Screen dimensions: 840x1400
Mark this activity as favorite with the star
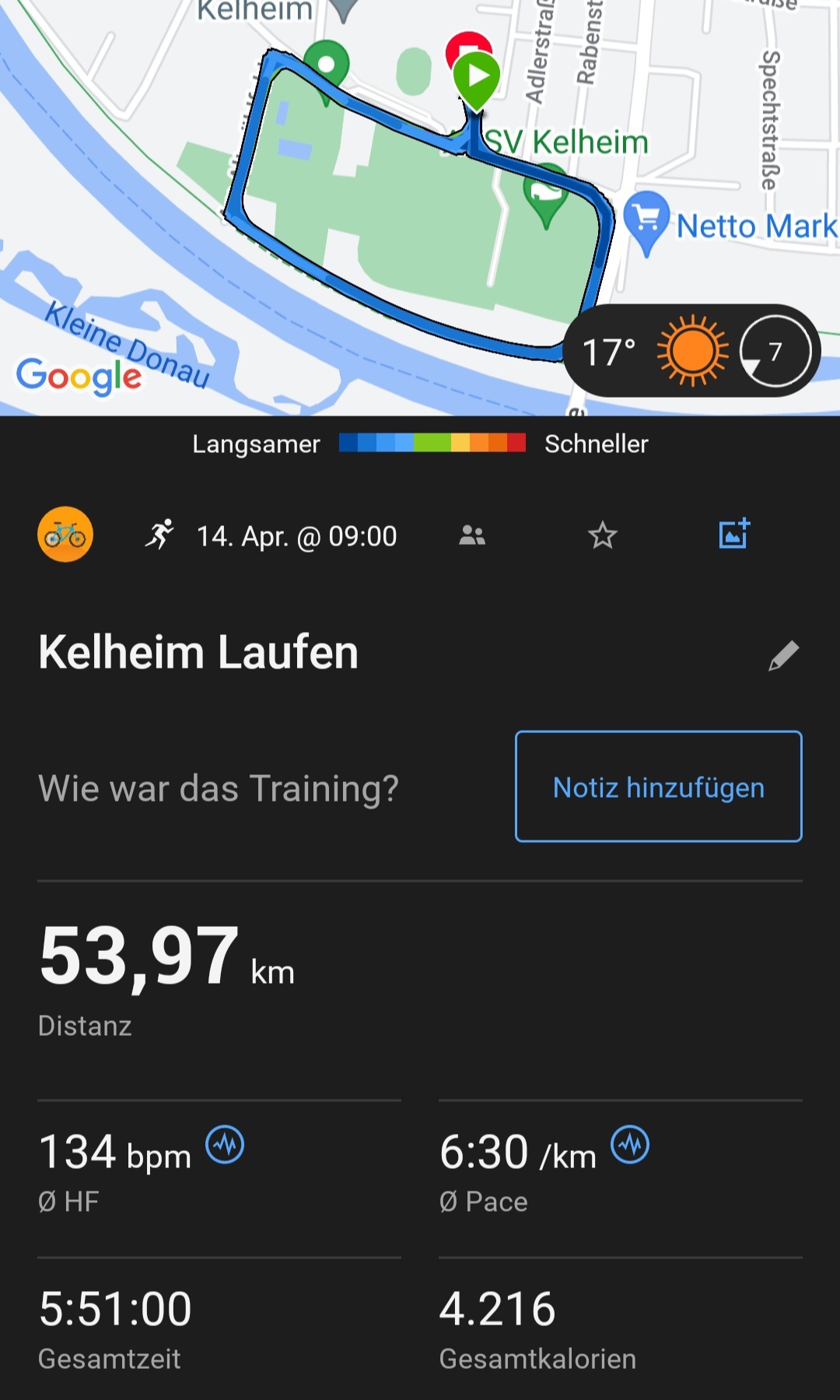[602, 535]
